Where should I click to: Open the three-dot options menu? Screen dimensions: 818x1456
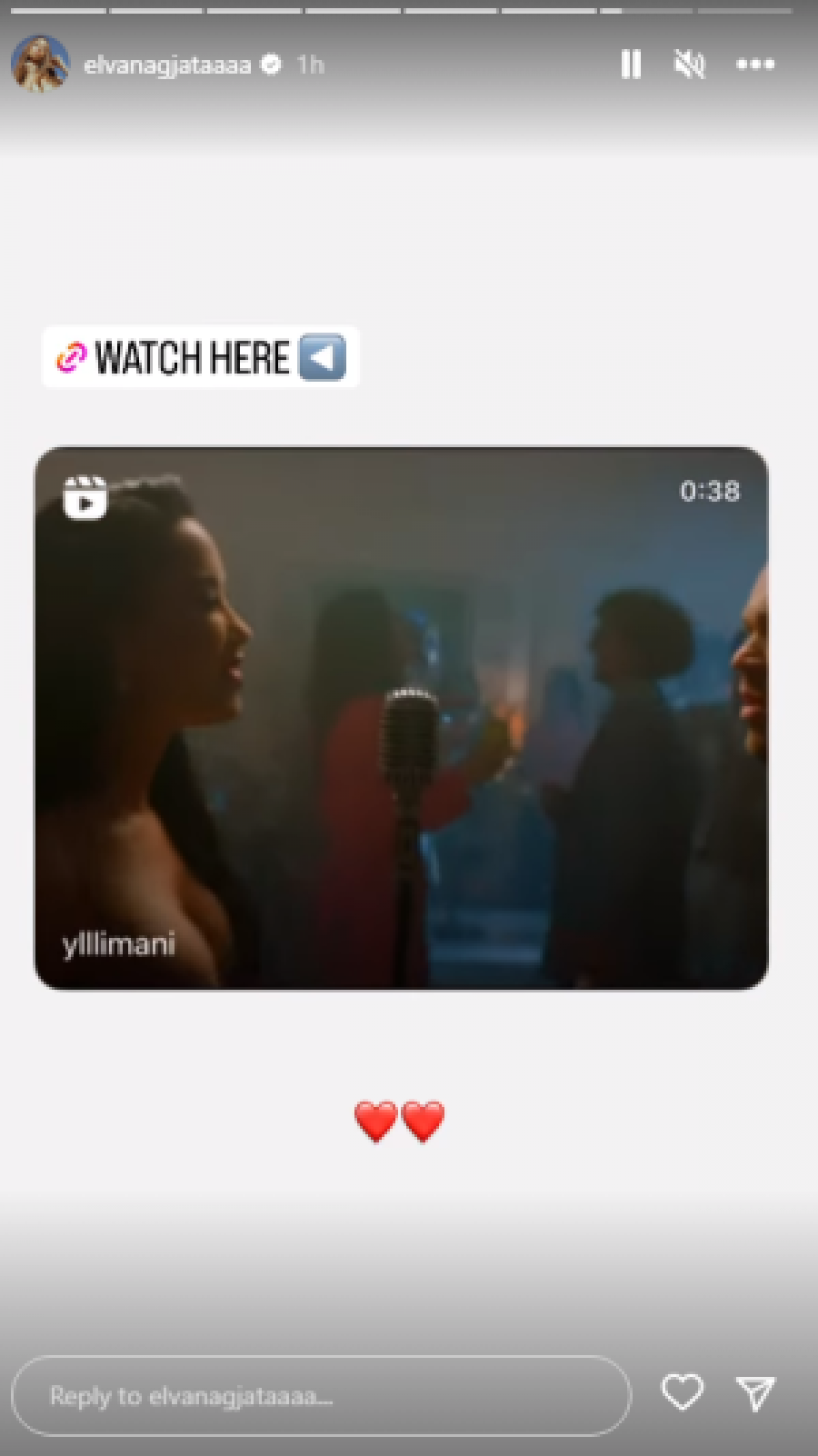tap(755, 65)
